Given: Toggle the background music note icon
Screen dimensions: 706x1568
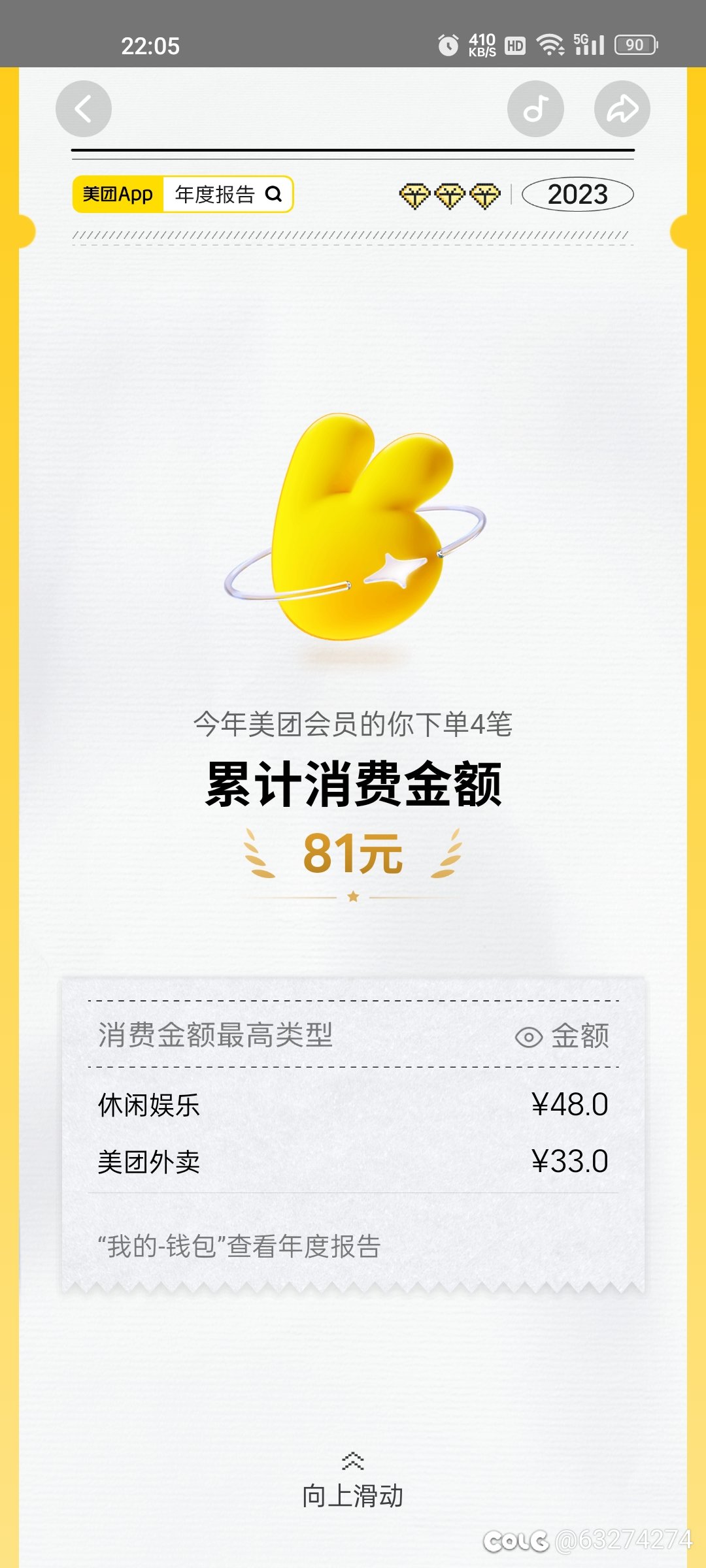Looking at the screenshot, I should point(535,108).
